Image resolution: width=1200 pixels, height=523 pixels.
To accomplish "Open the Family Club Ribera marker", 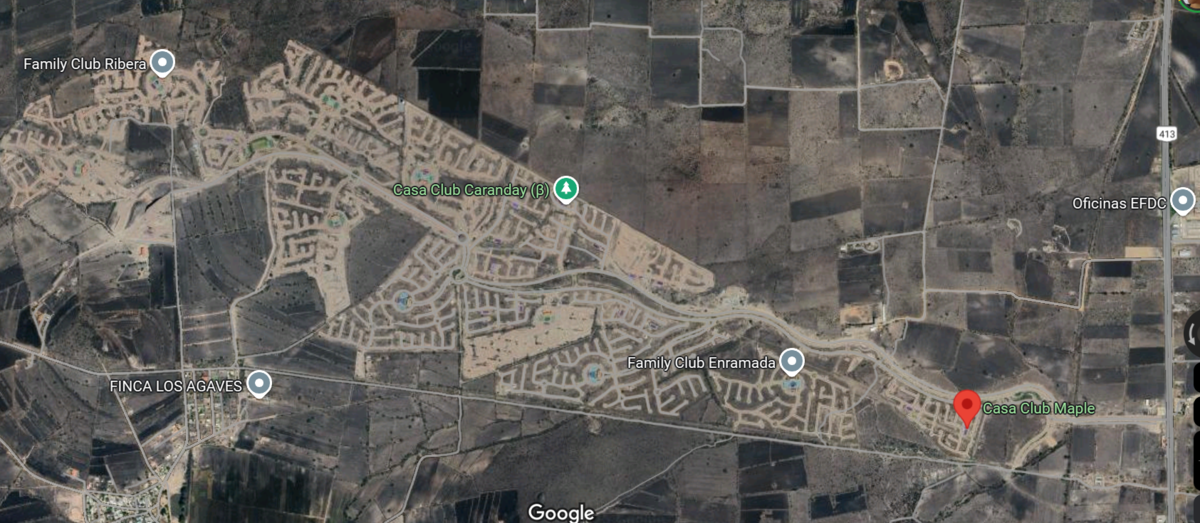I will pos(162,64).
